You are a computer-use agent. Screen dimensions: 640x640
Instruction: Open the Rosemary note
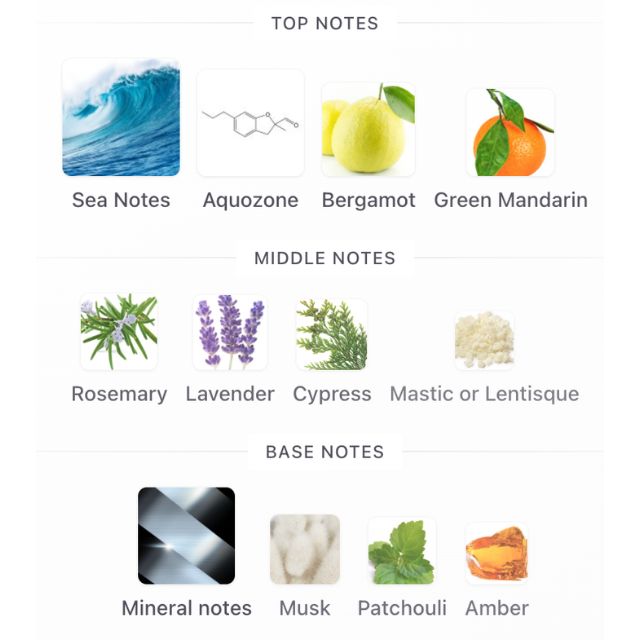coord(119,333)
